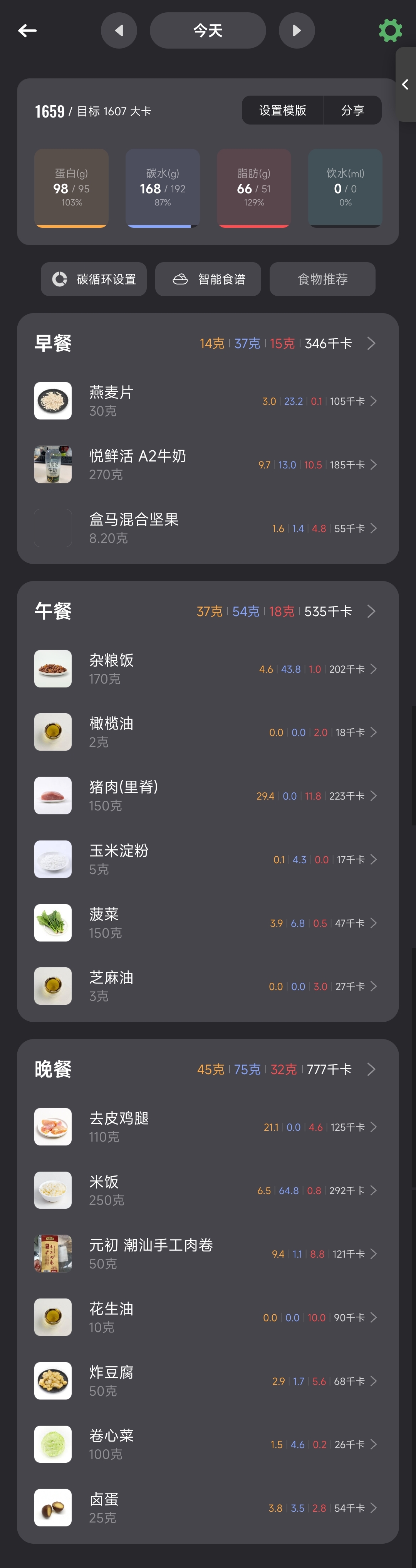416x1568 pixels.
Task: Tap the 饮水(ml) water intake card
Action: tap(345, 188)
